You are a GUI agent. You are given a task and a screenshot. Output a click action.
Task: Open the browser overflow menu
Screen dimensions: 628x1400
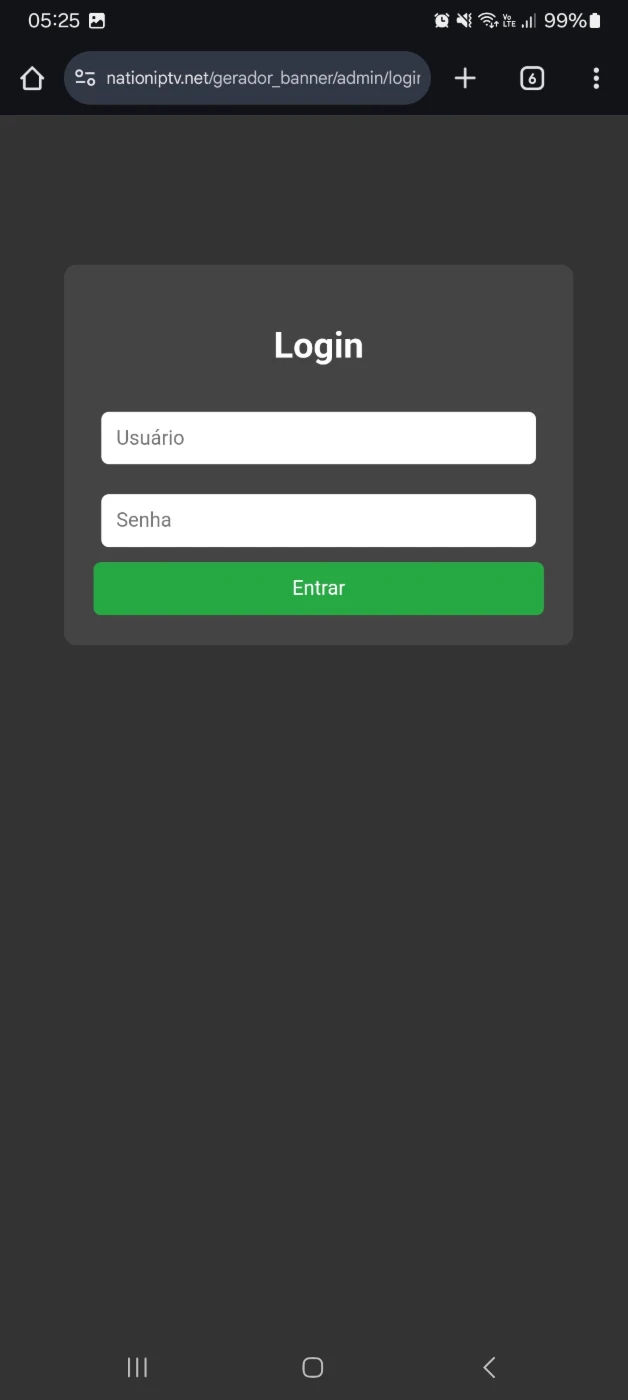(x=596, y=78)
